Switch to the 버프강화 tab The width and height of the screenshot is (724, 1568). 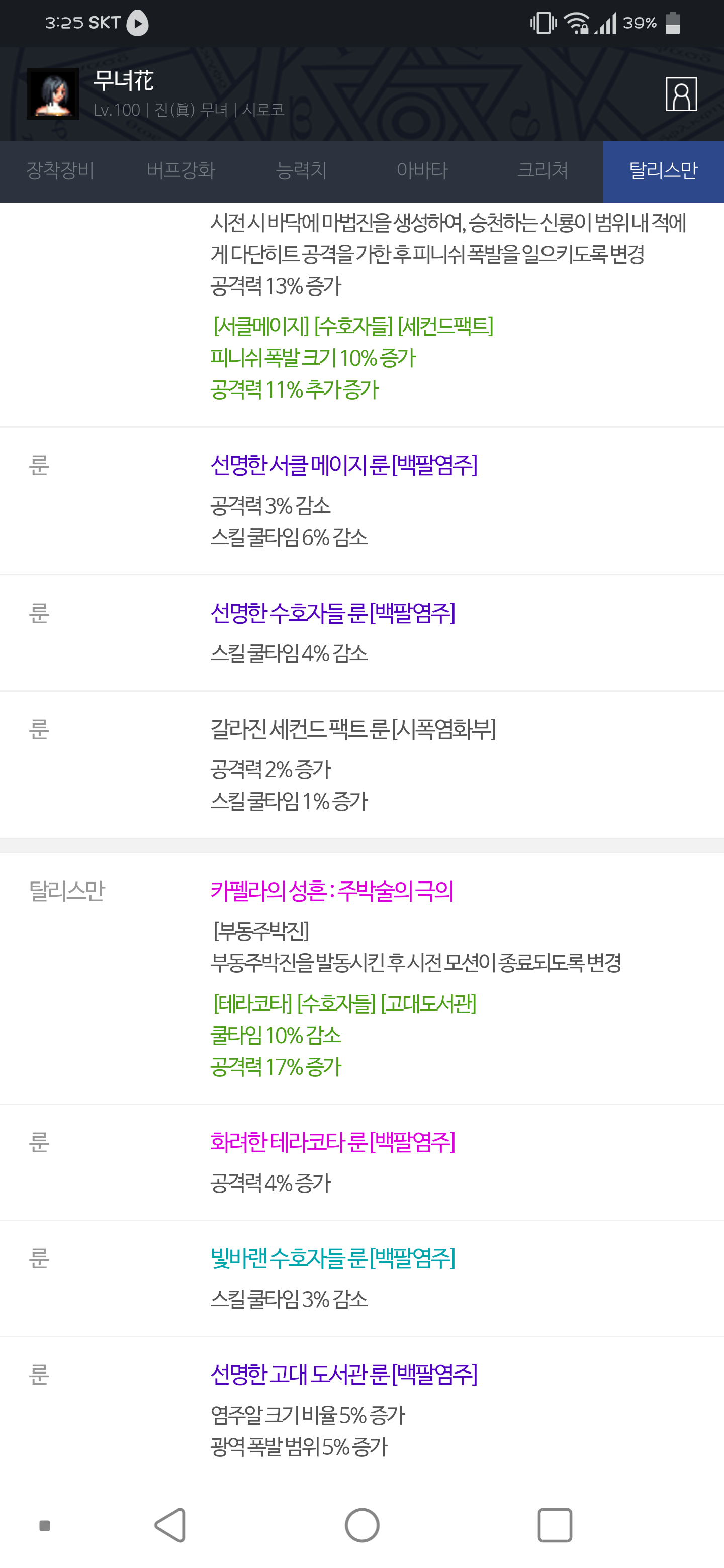[181, 170]
